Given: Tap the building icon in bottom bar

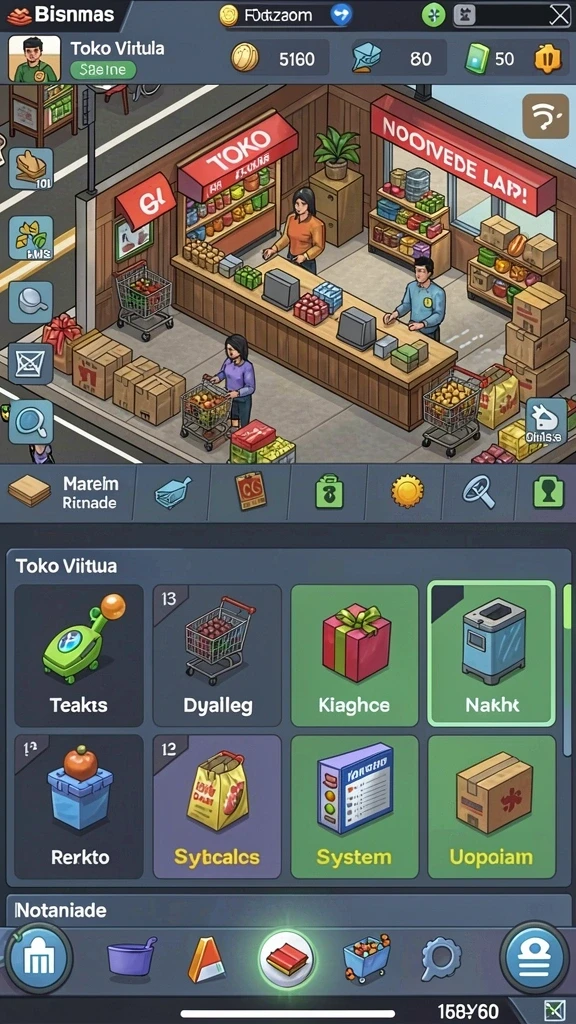Looking at the screenshot, I should [x=39, y=959].
